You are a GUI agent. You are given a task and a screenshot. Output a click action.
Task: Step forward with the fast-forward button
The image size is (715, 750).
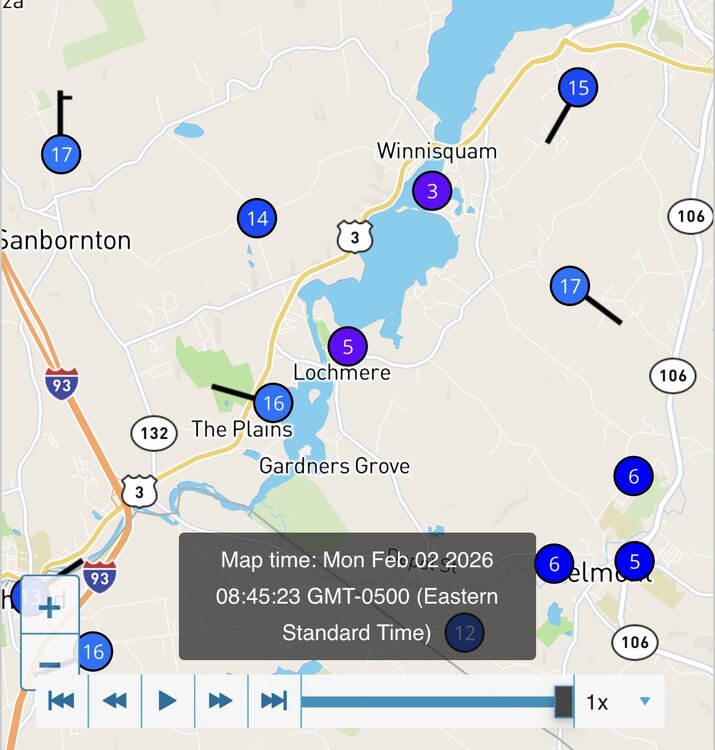click(221, 701)
